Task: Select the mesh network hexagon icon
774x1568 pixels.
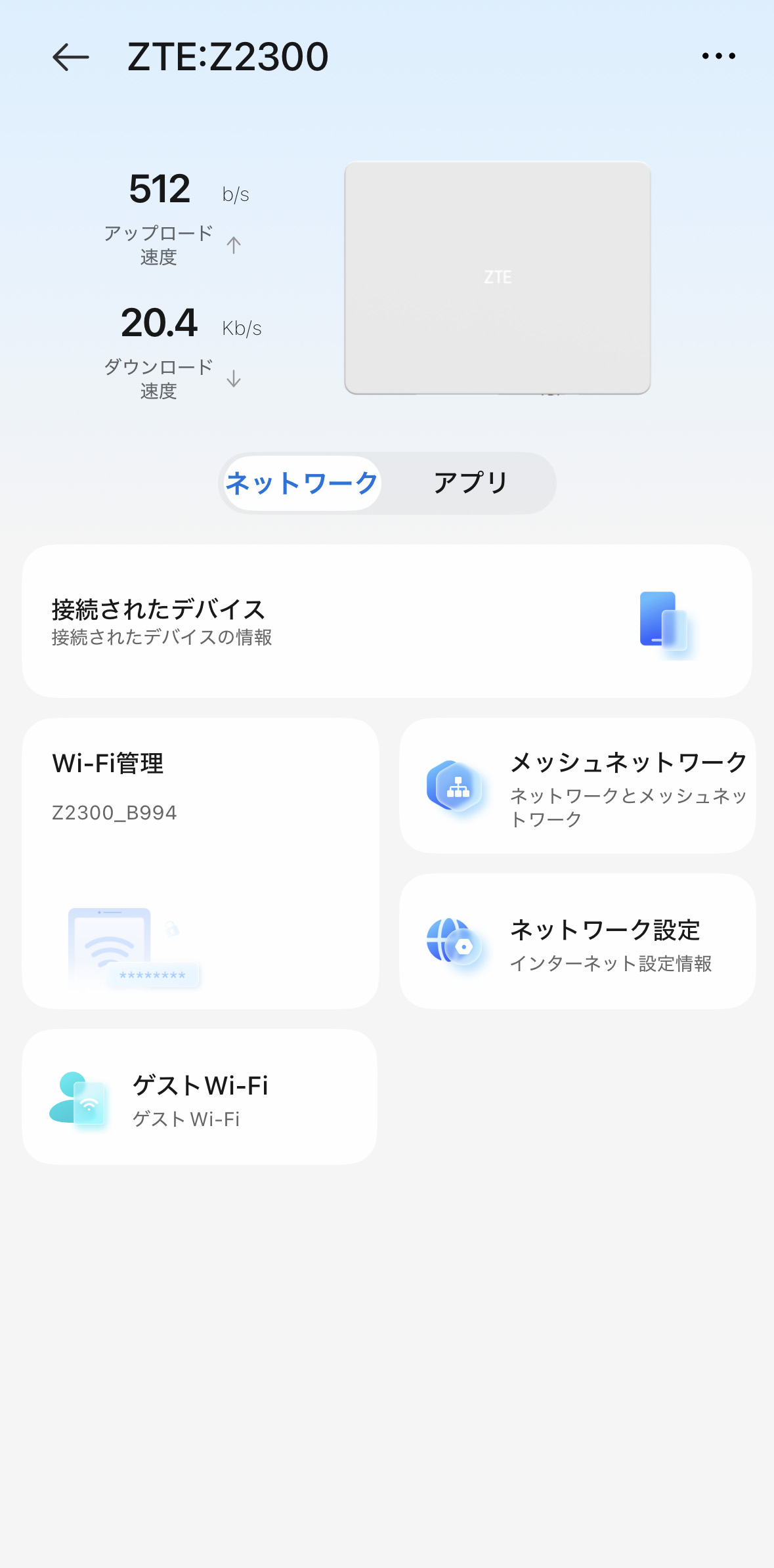Action: click(x=454, y=785)
